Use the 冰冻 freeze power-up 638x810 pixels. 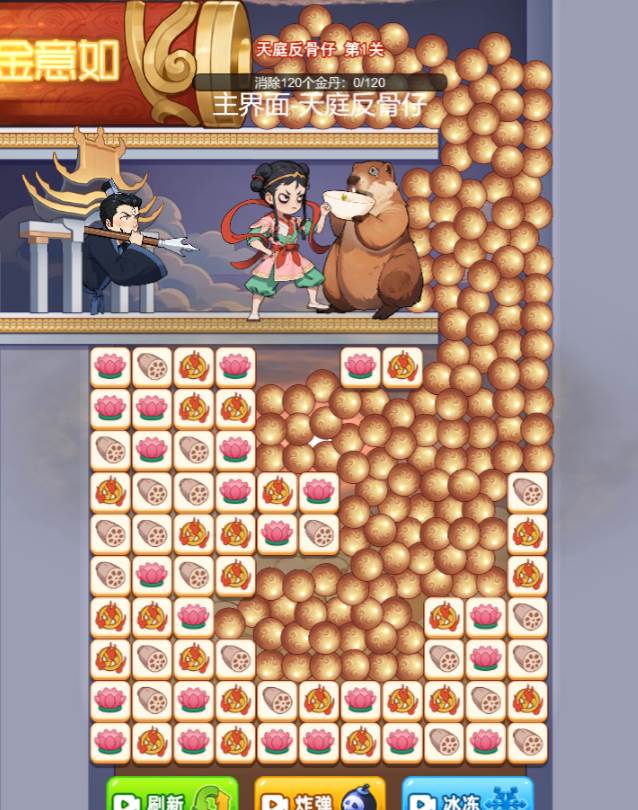pos(467,795)
